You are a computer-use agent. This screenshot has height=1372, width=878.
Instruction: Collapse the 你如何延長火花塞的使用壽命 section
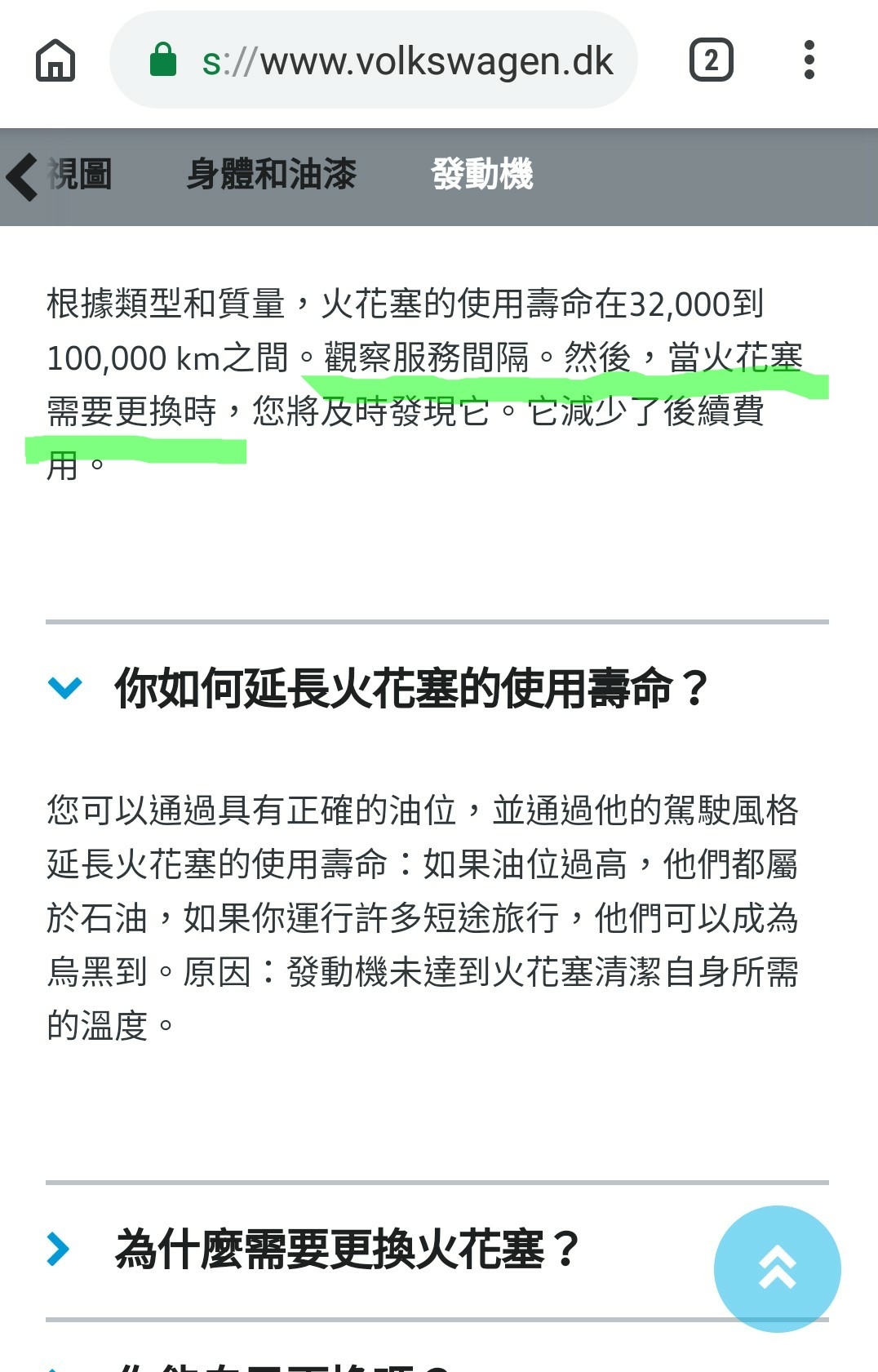click(65, 688)
